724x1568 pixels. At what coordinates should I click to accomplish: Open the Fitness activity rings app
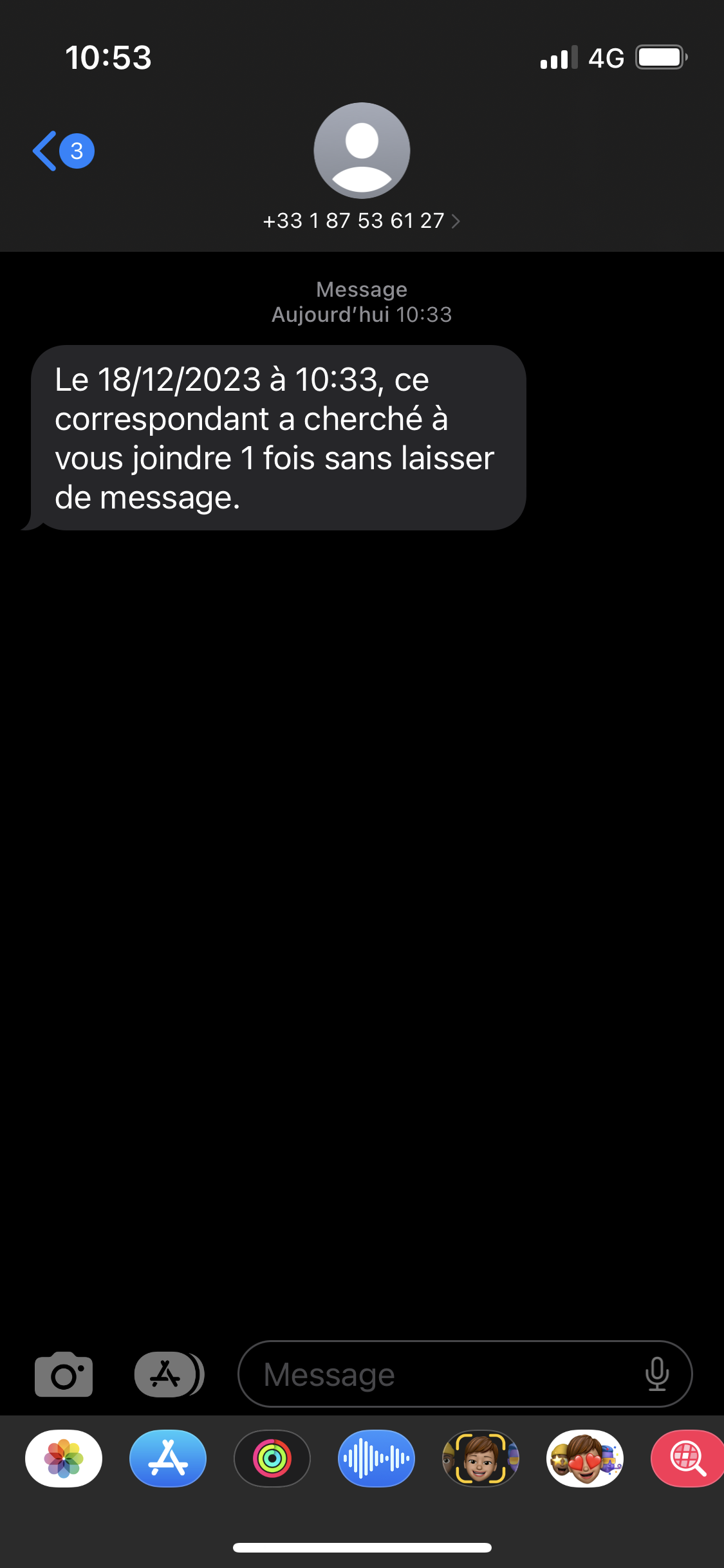272,1459
